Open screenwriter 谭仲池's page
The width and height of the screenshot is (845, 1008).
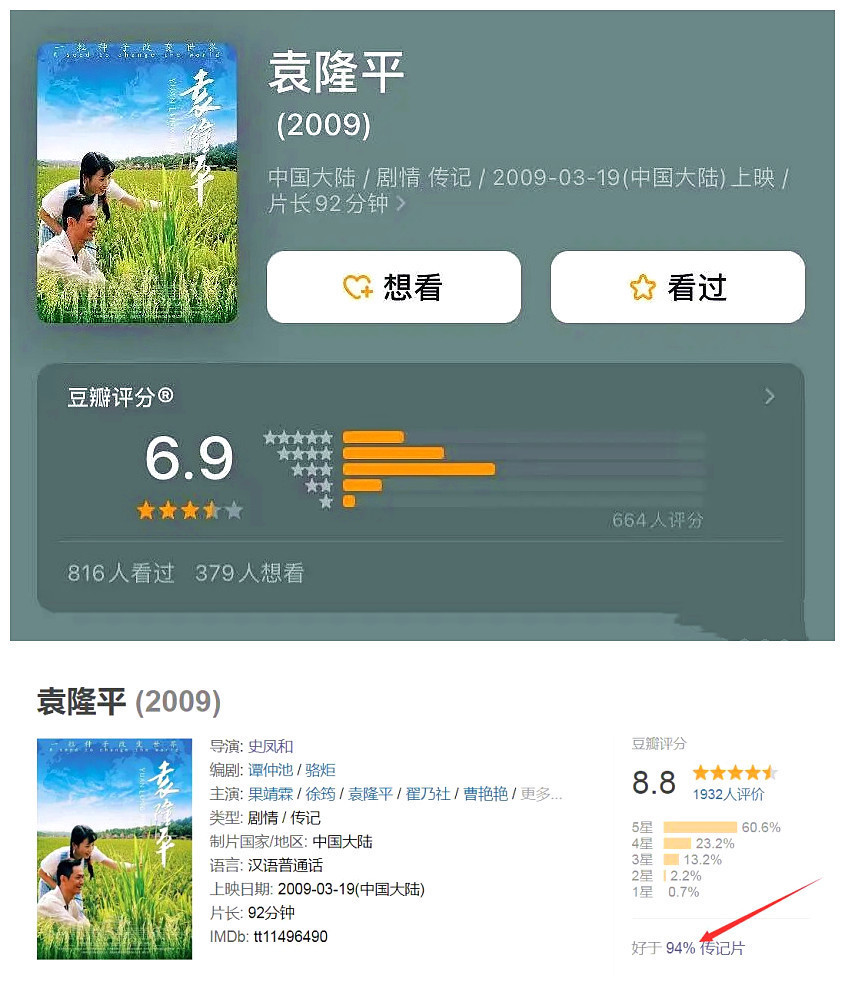(x=270, y=771)
